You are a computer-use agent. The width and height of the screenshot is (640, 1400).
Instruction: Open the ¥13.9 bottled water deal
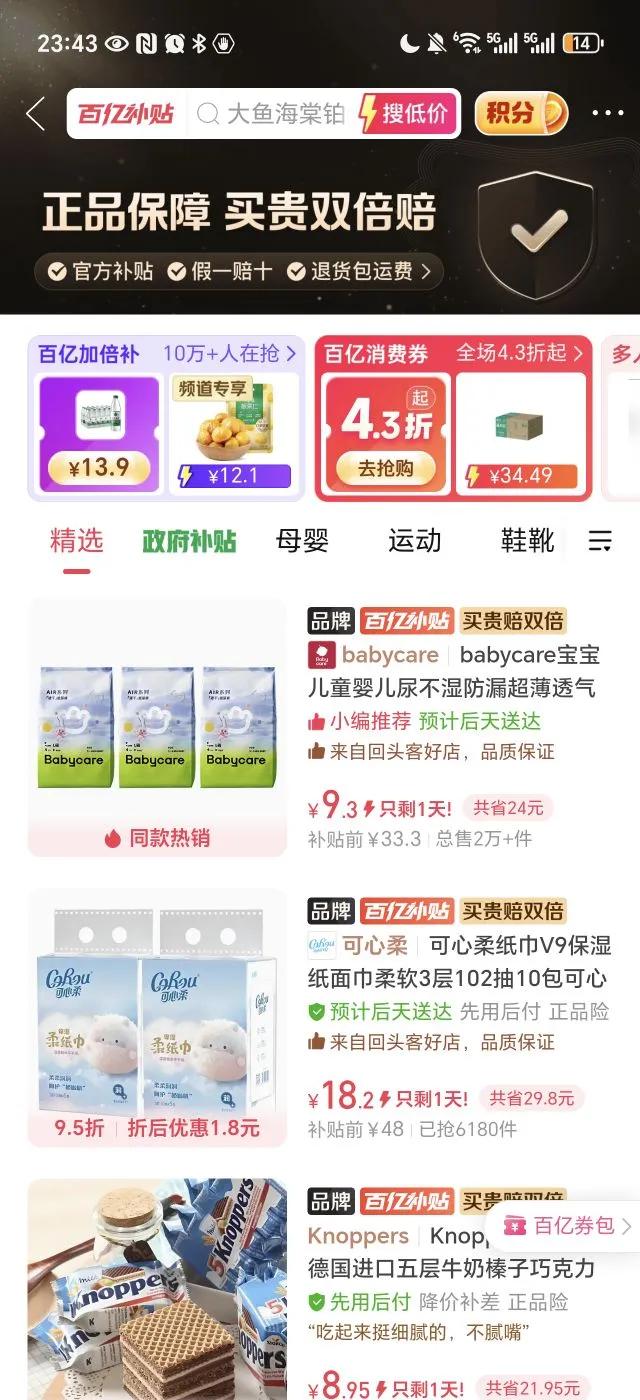(99, 432)
